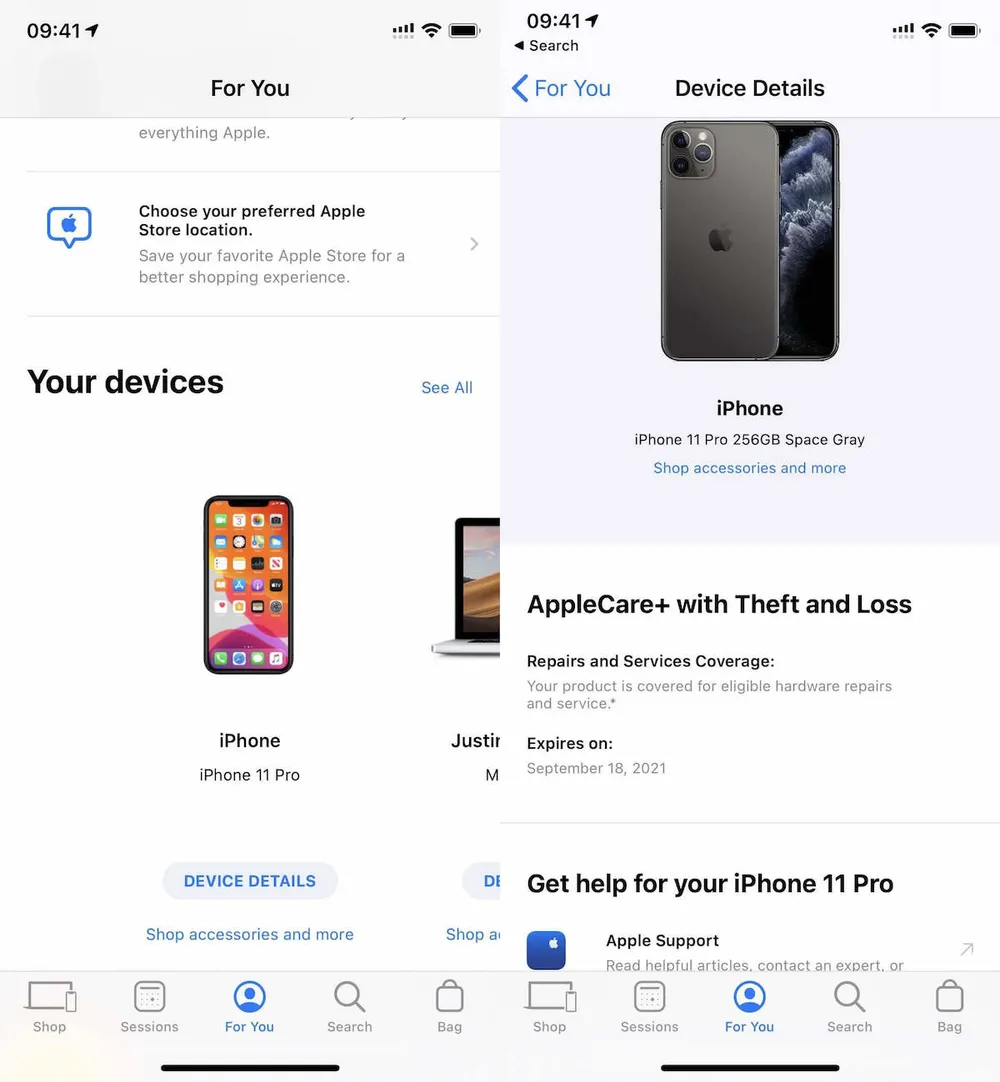Tap DEVICE DETAILS under iPhone 11 Pro
This screenshot has height=1082, width=1000.
(249, 881)
